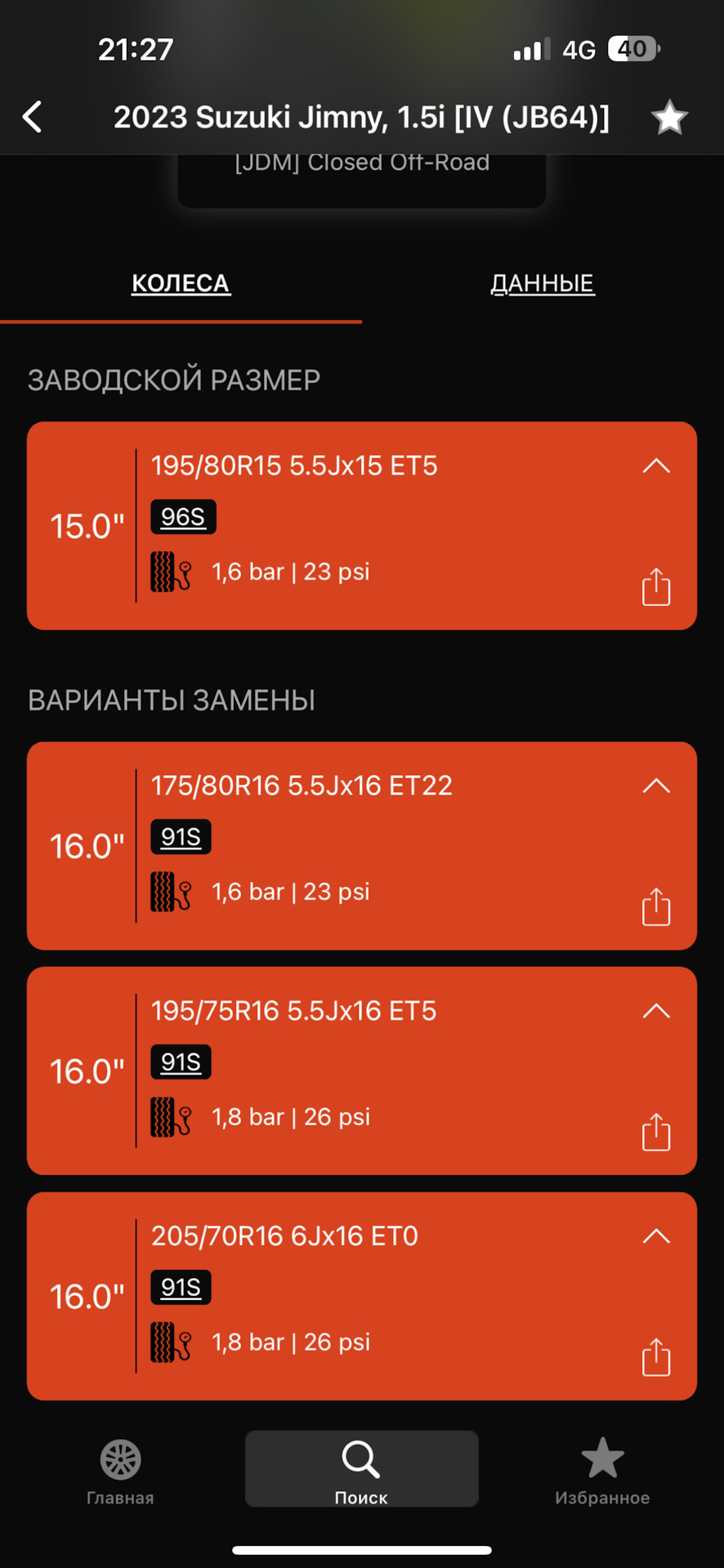Open 91S index under 195/75R16

click(x=181, y=1062)
